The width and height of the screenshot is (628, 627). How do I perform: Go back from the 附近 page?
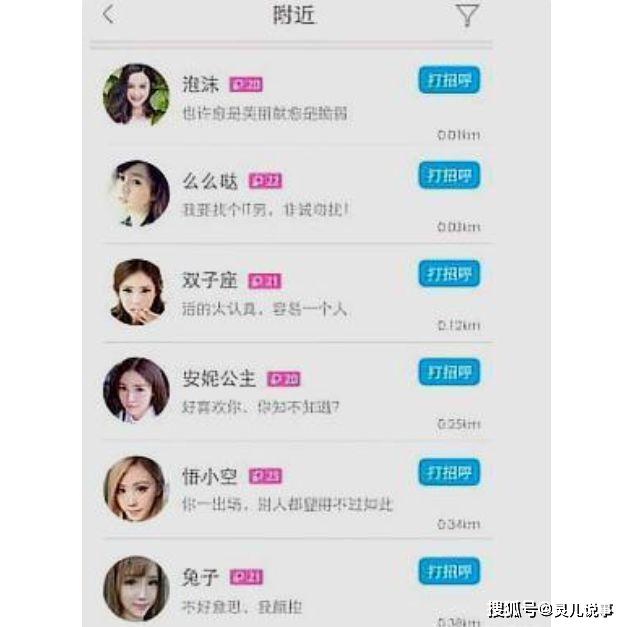coord(108,15)
